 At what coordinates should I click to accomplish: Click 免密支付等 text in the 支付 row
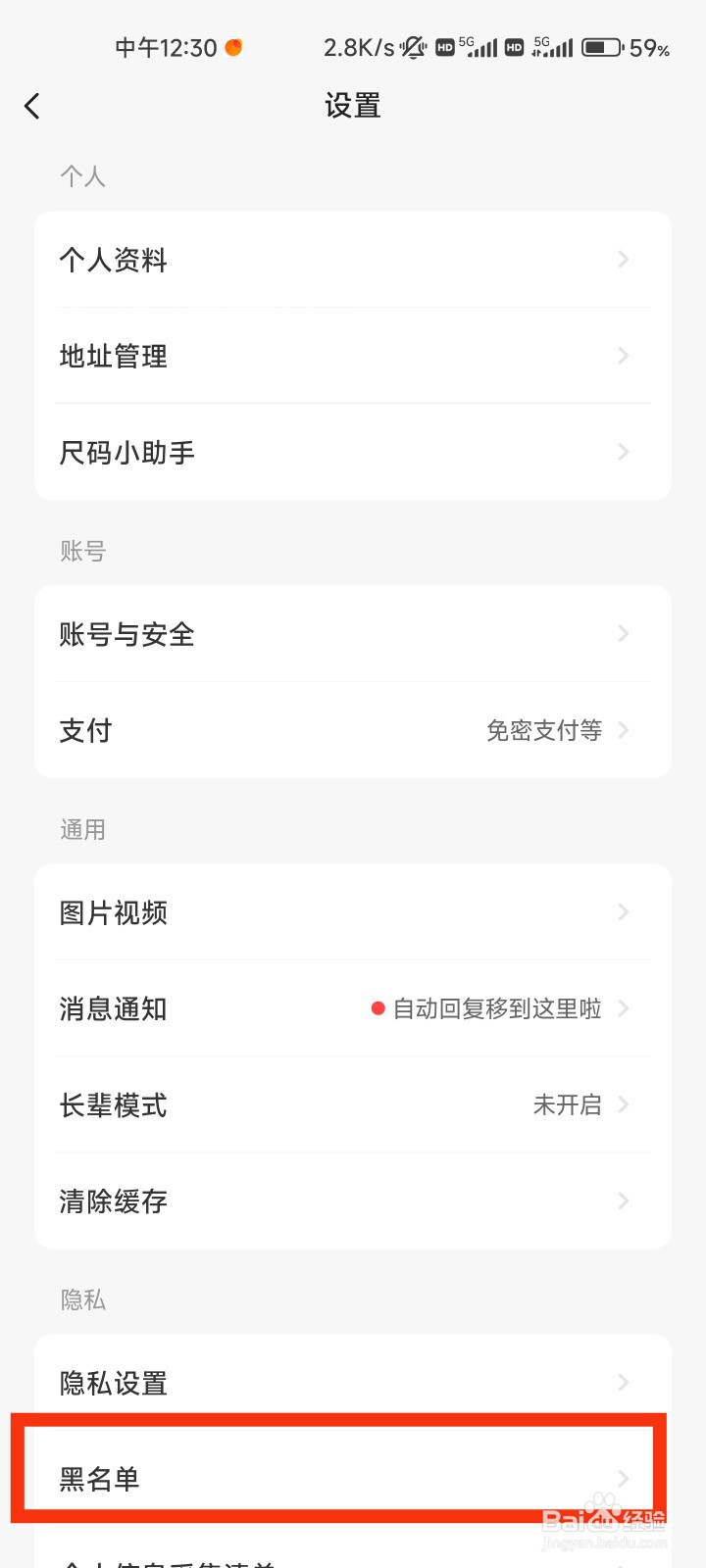click(545, 730)
